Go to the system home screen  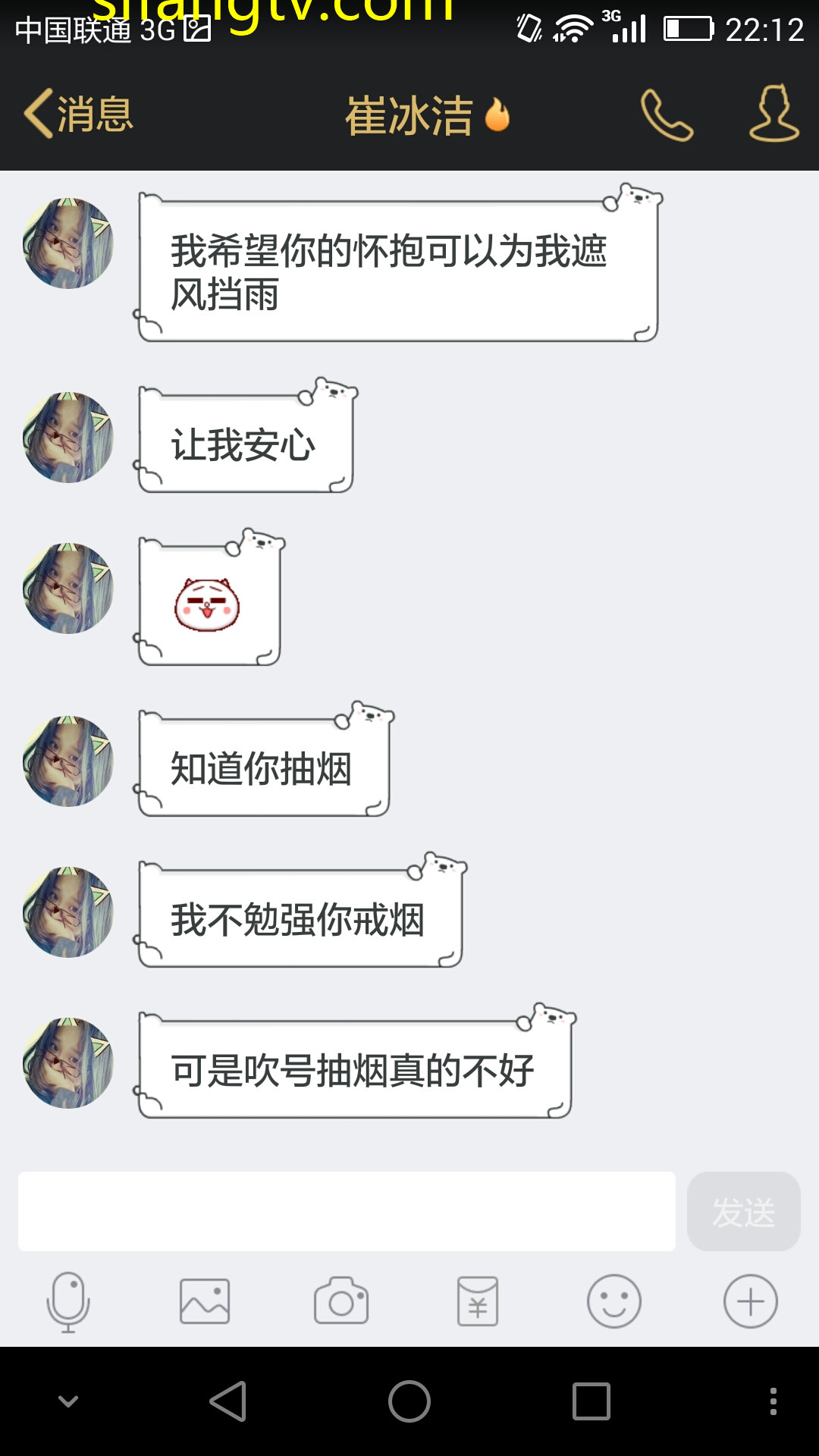tap(409, 1401)
